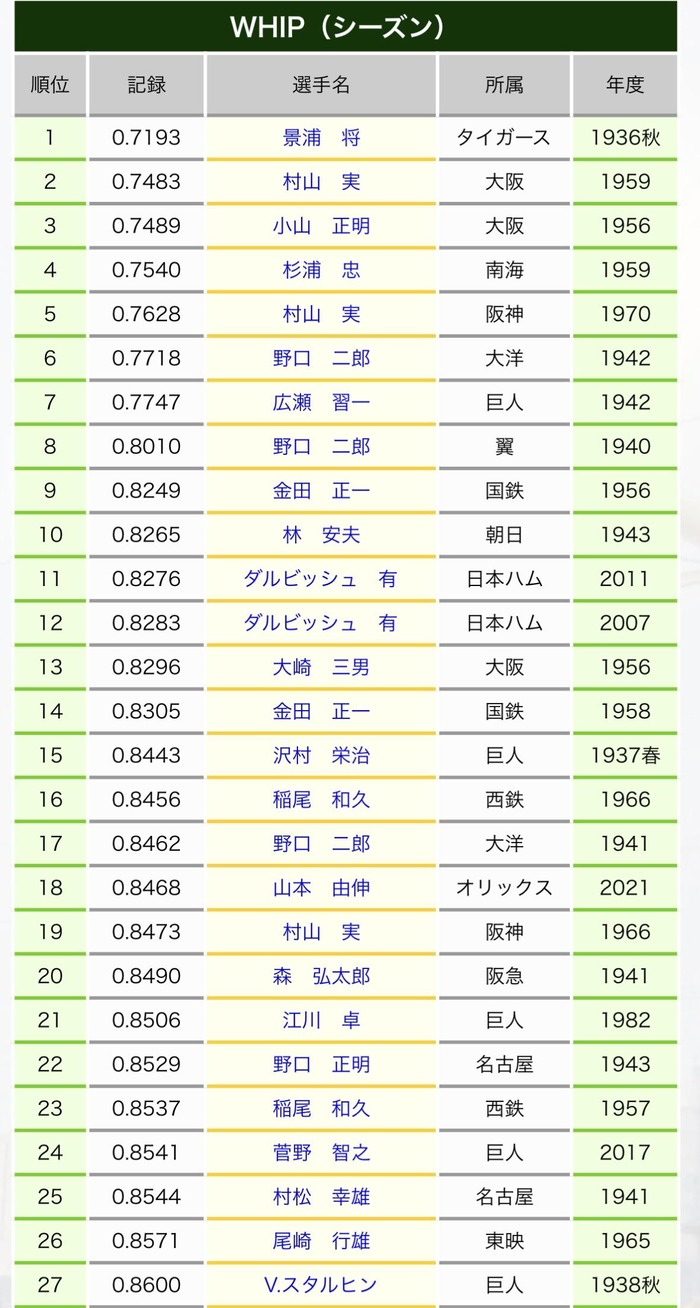Open player link 景浦 将
700x1308 pixels.
[x=321, y=137]
